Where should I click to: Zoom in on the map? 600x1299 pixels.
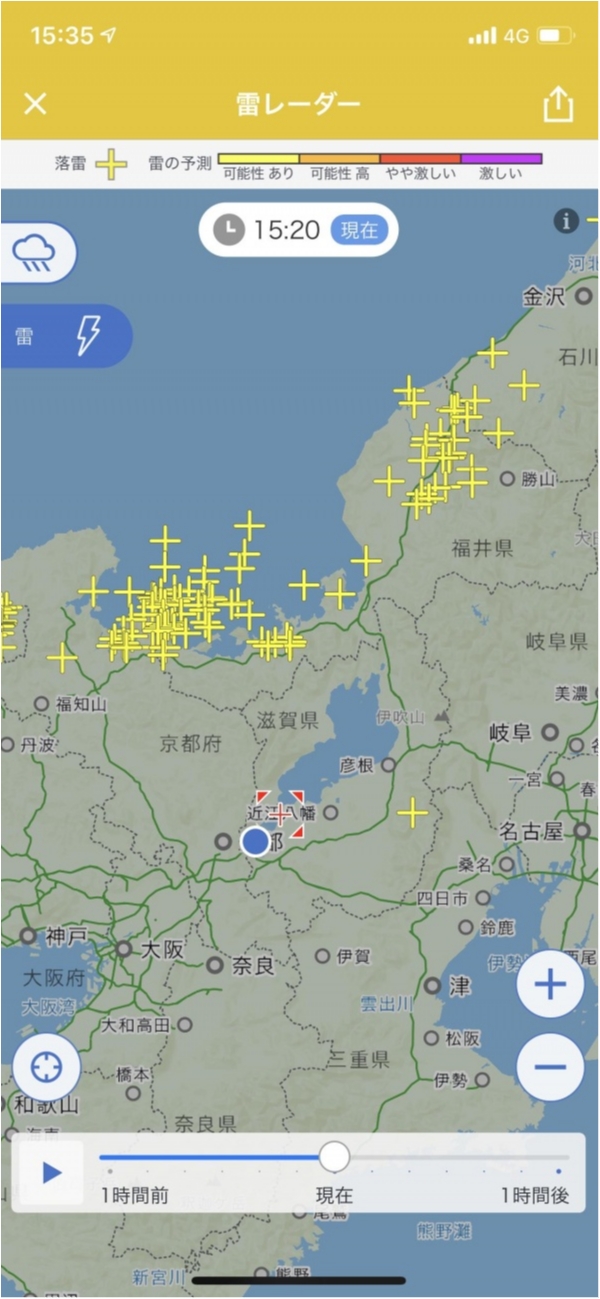coord(550,986)
